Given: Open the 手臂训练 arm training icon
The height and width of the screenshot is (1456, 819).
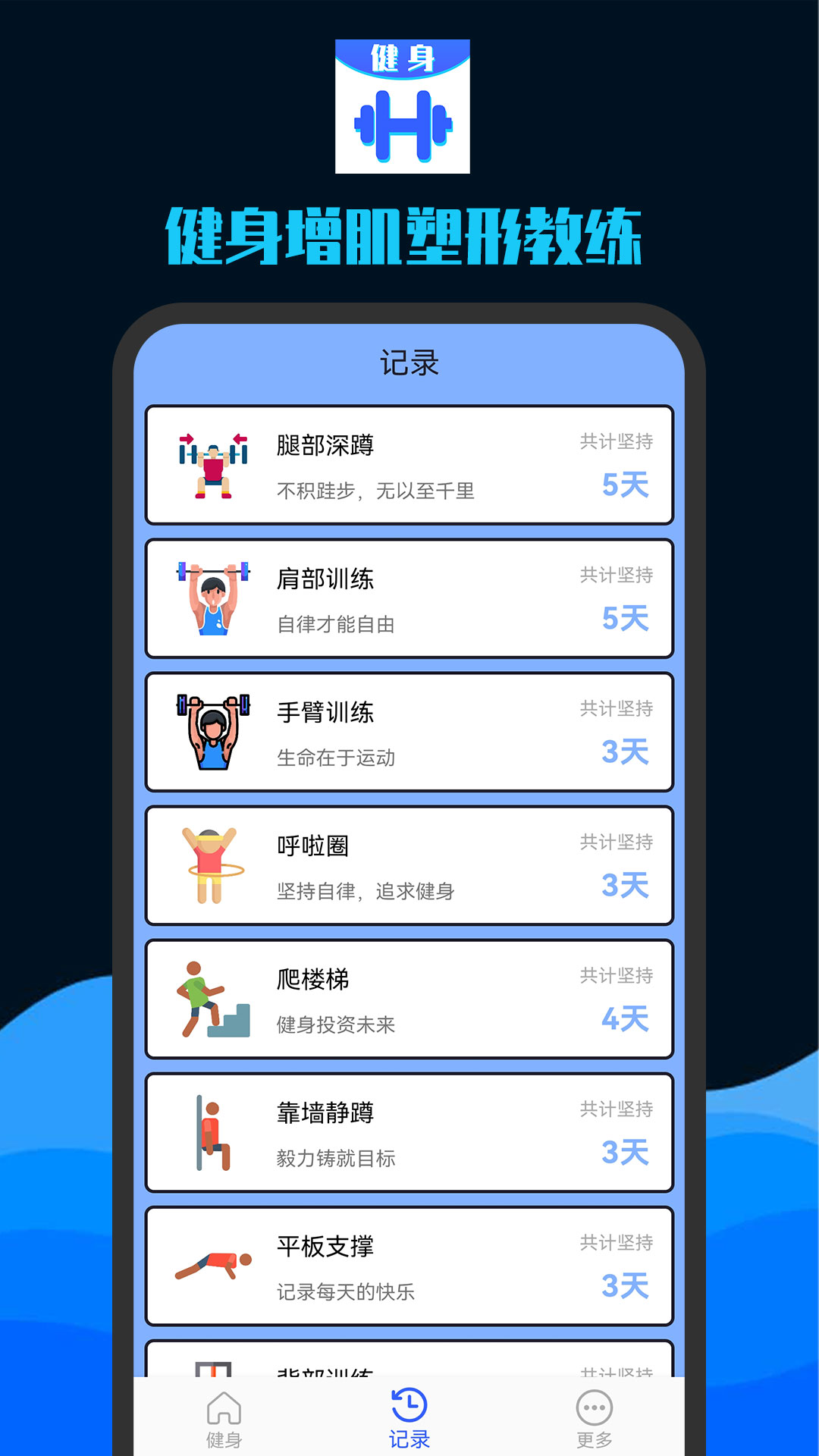Looking at the screenshot, I should (x=213, y=730).
